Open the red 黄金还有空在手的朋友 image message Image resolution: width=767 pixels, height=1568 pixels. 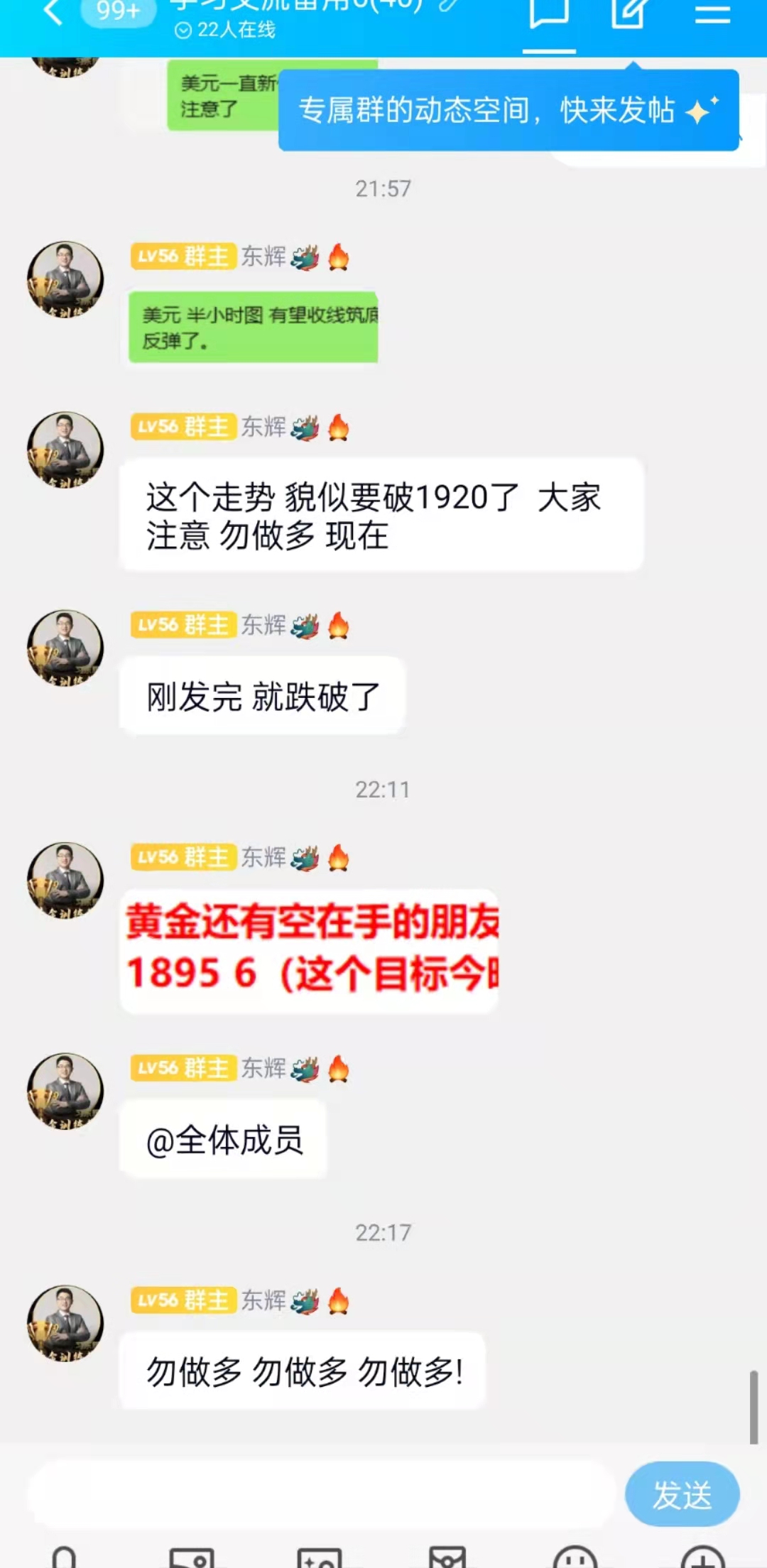coord(310,950)
